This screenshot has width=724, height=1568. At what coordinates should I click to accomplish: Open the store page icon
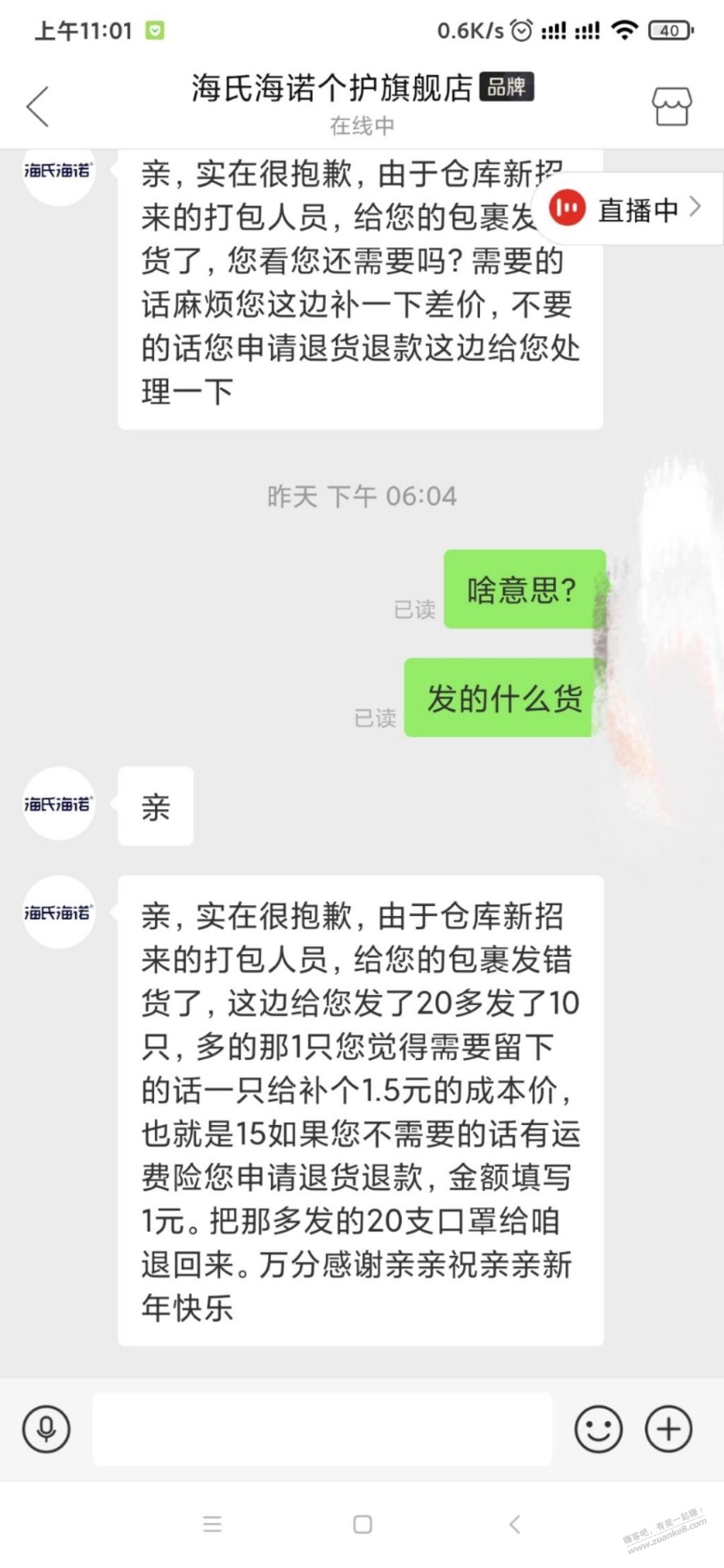pos(671,107)
